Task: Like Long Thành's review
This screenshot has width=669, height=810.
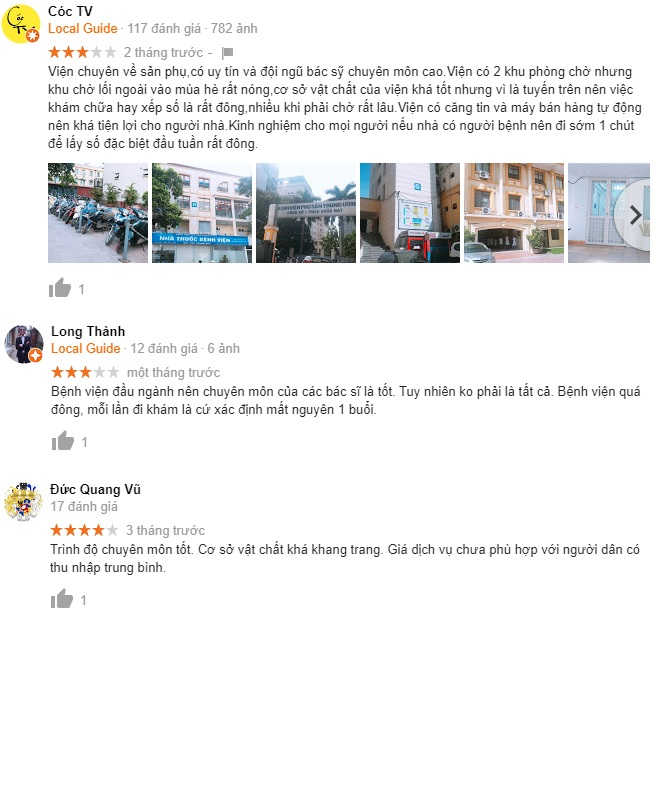Action: click(x=63, y=441)
